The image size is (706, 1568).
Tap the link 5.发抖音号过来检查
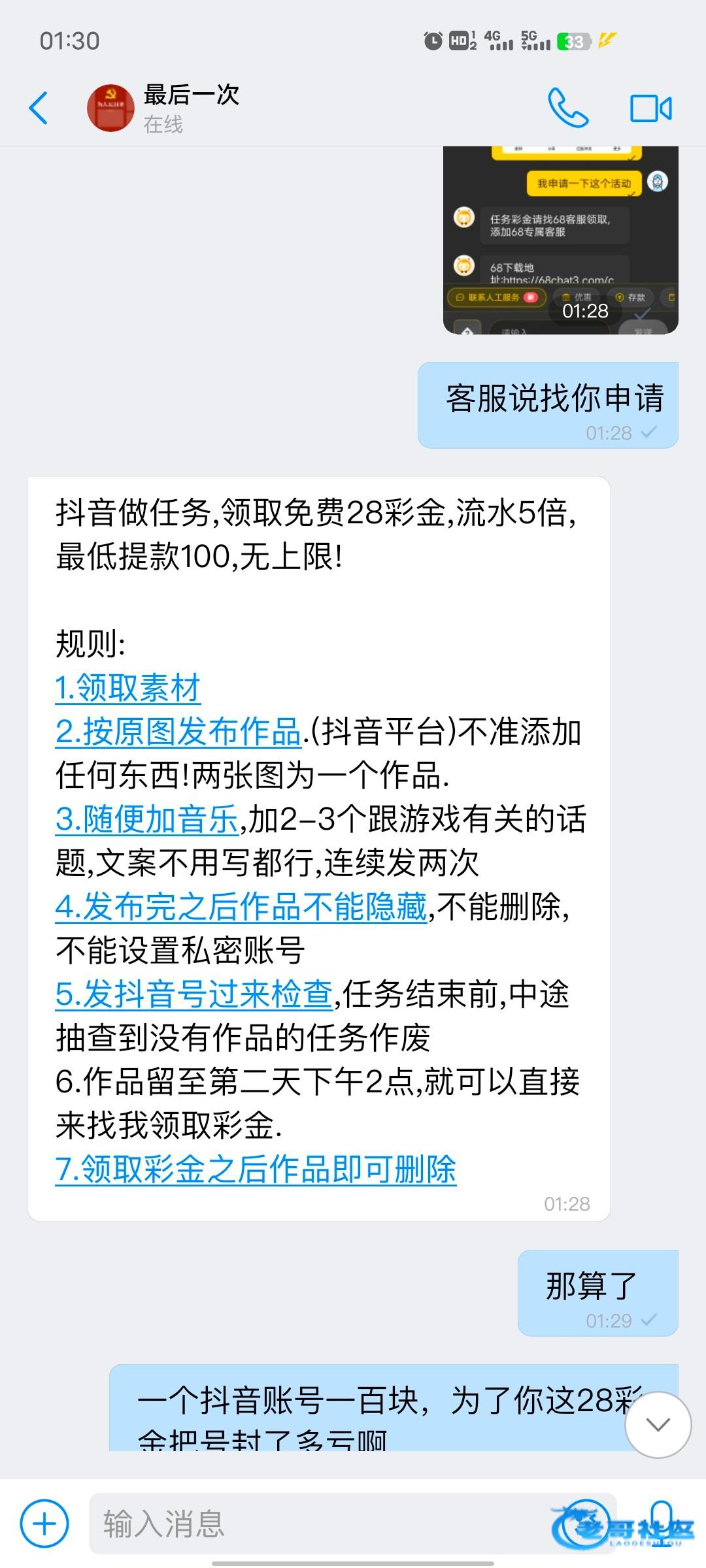pos(194,994)
